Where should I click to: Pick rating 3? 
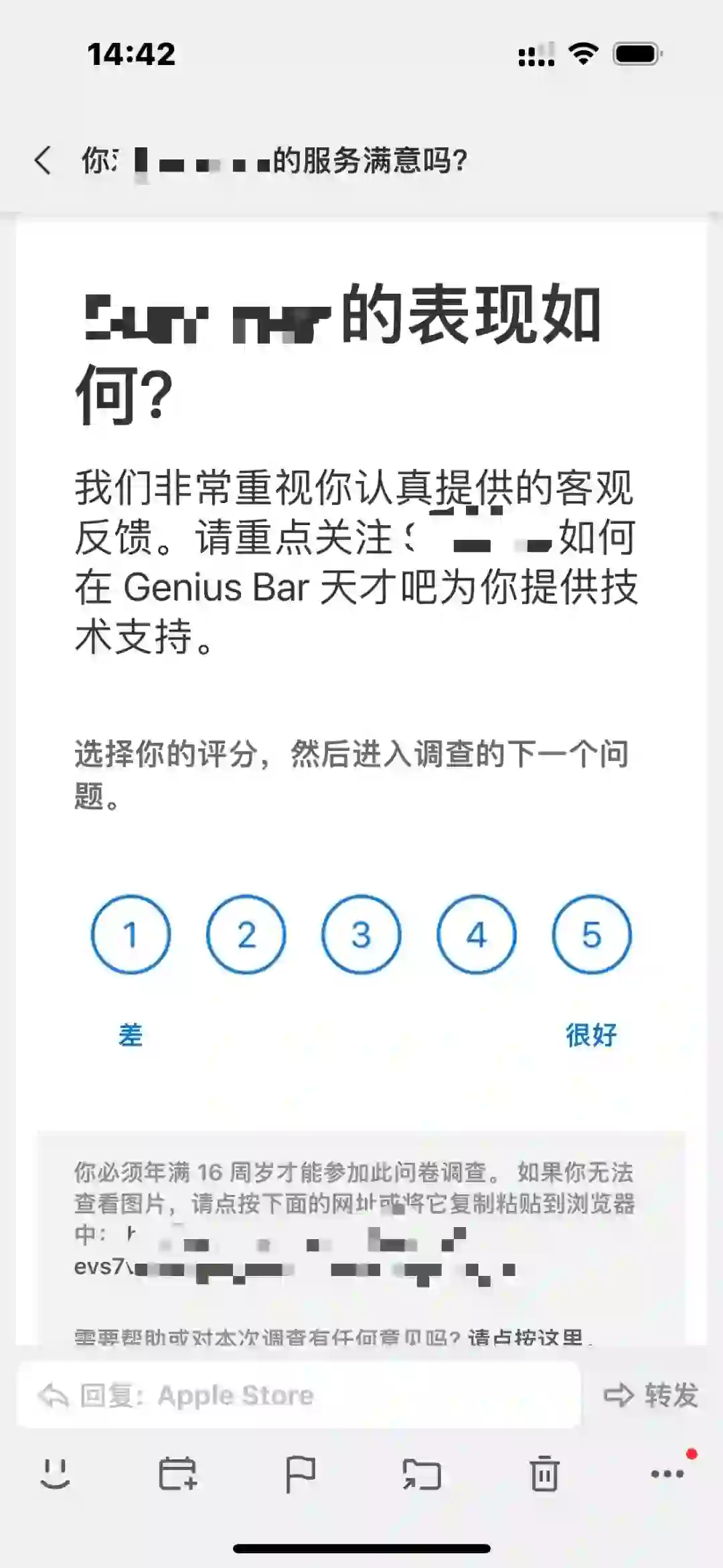pyautogui.click(x=361, y=934)
